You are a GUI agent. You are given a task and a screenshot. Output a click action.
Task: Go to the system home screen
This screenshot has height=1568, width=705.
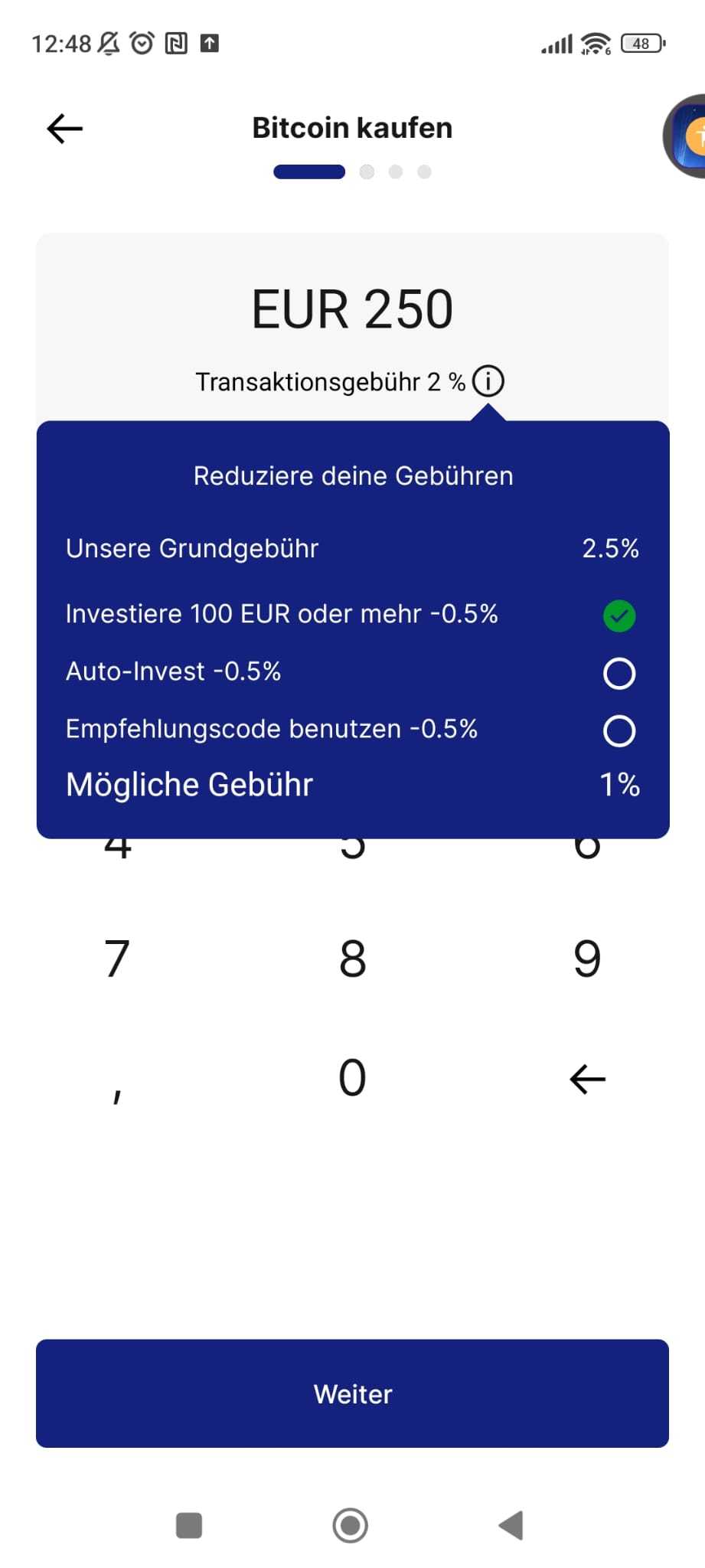tap(351, 1525)
